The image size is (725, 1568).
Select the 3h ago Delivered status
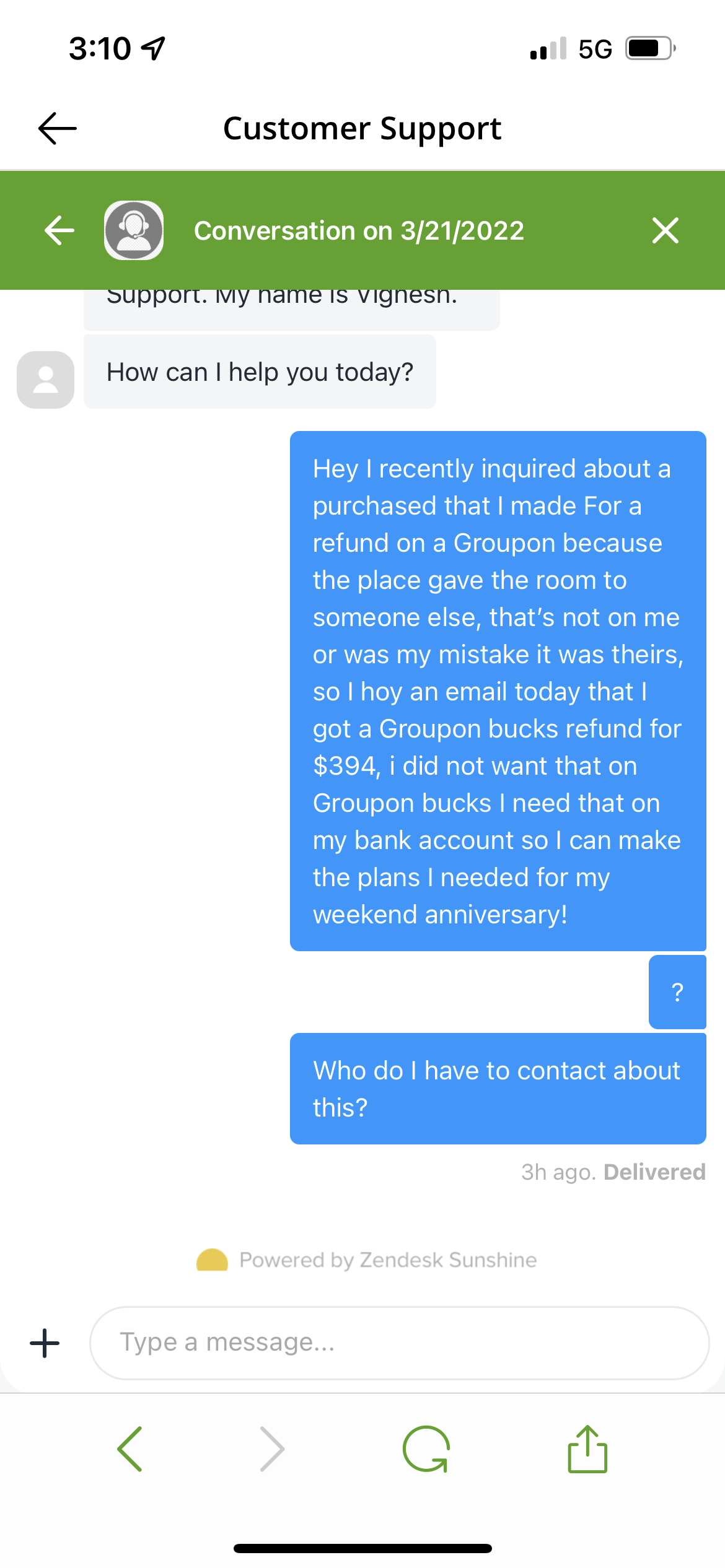click(612, 1172)
